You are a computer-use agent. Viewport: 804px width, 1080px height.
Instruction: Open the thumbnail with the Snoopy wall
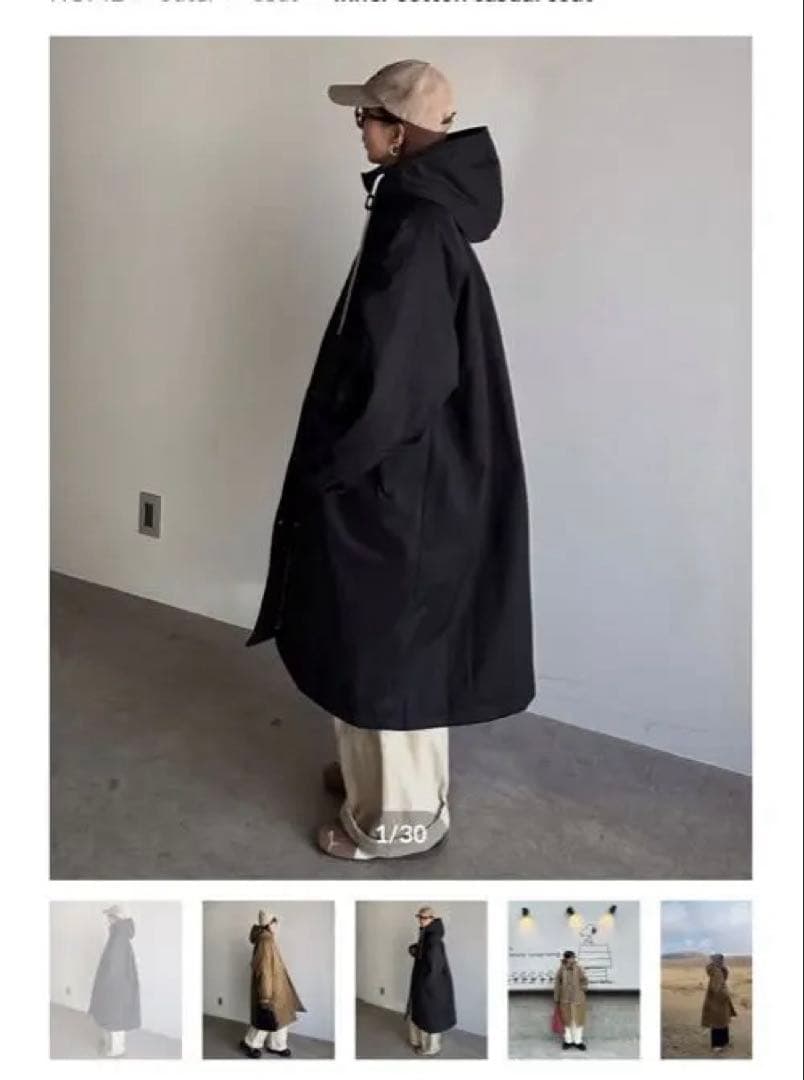pyautogui.click(x=573, y=979)
